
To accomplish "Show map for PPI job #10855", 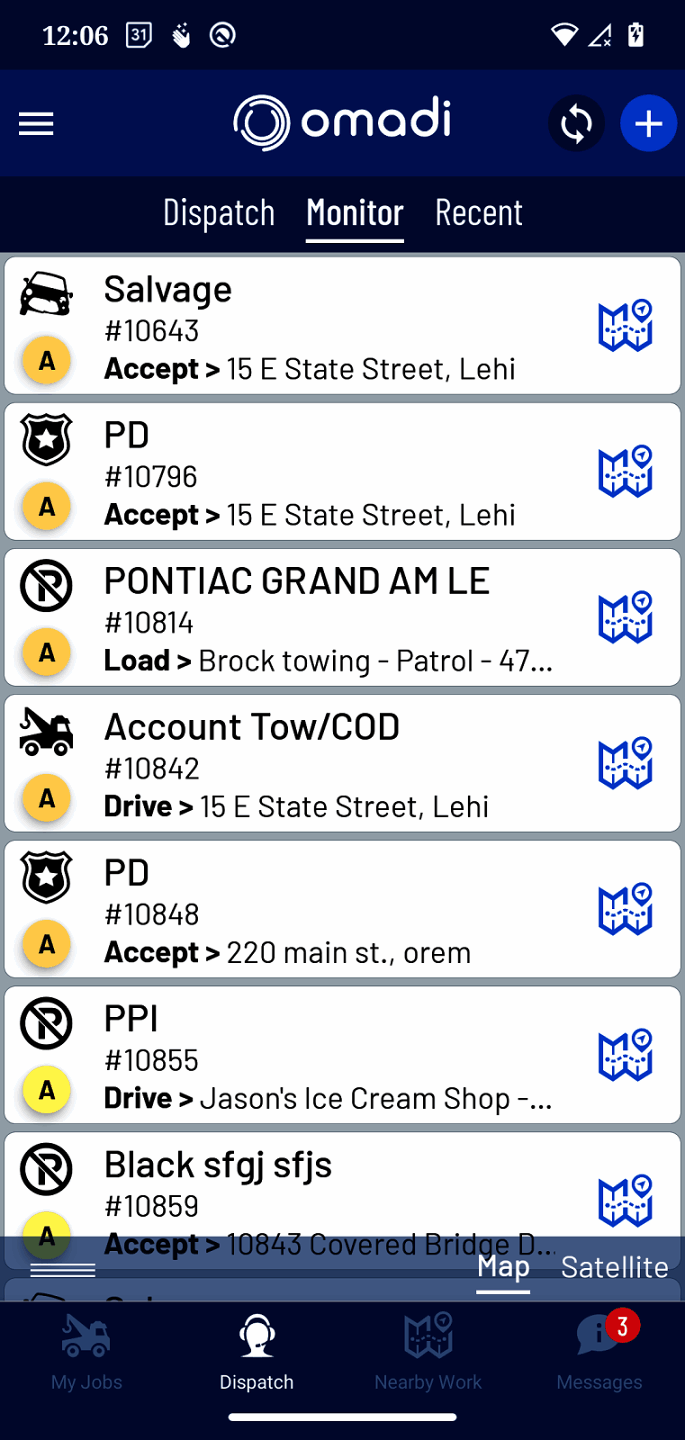I will pyautogui.click(x=625, y=1056).
